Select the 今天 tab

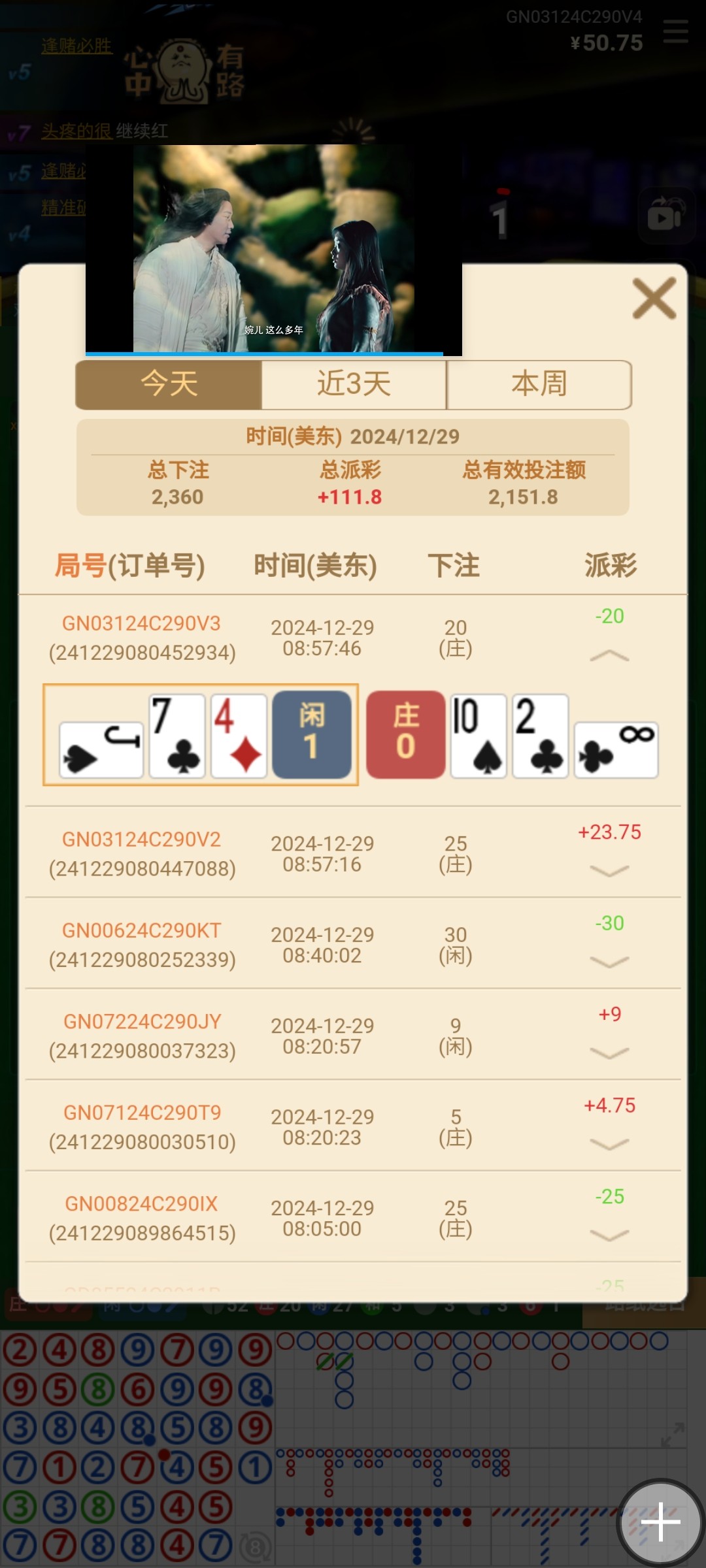tap(169, 385)
